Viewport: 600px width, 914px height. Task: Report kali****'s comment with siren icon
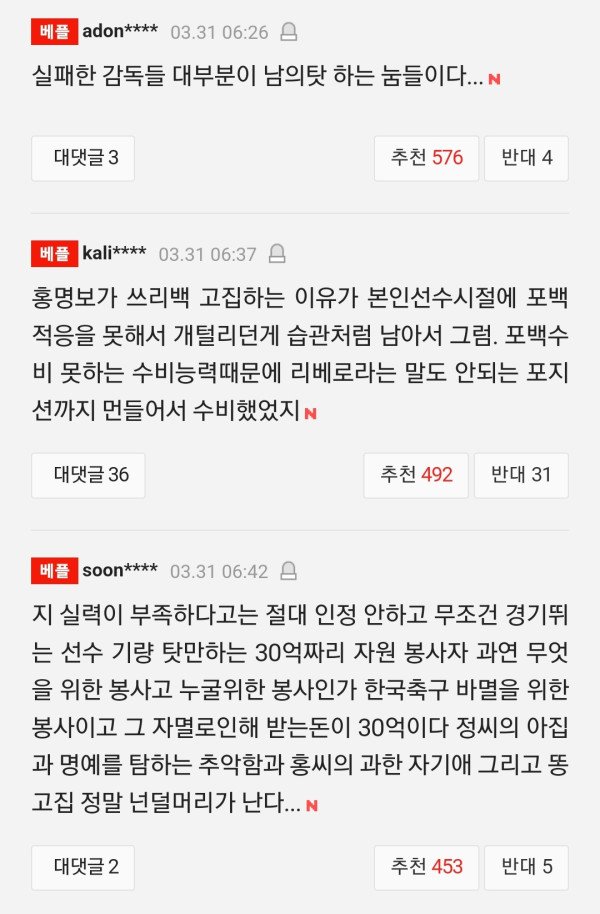click(x=277, y=254)
